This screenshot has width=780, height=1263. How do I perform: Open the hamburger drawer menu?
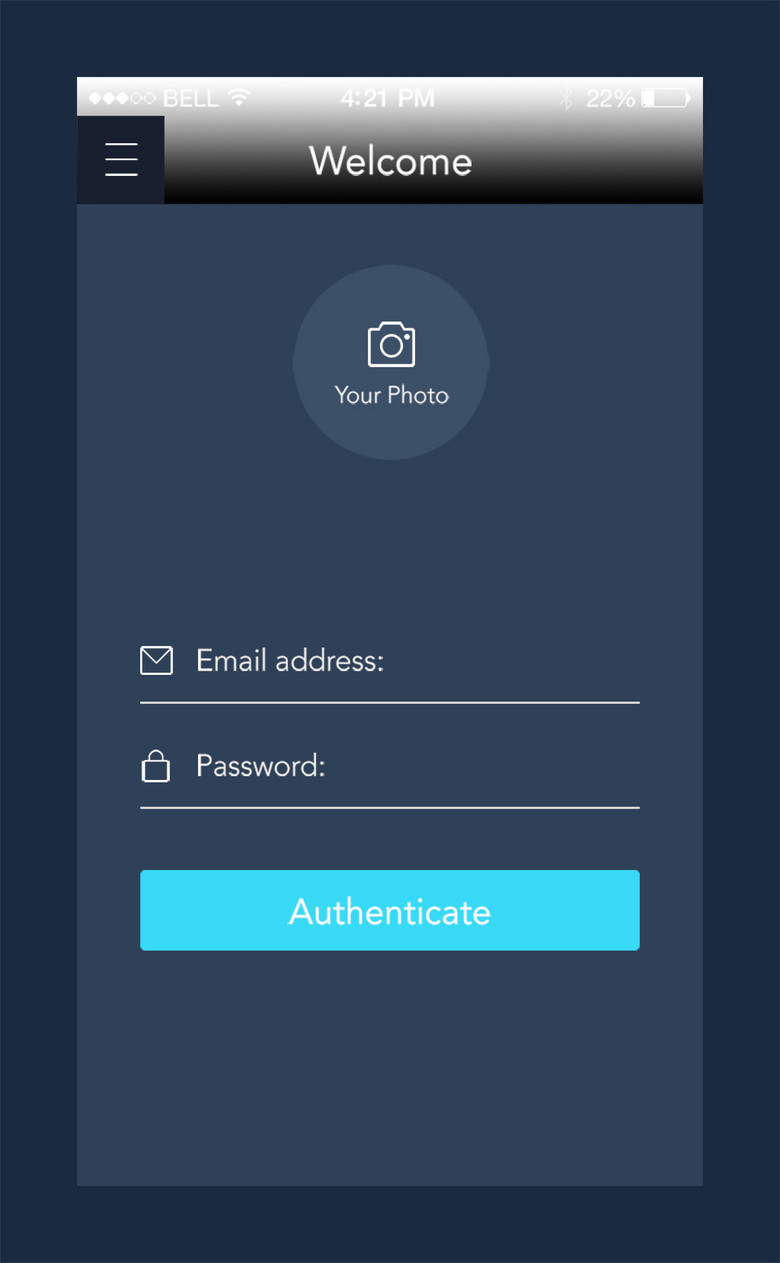[x=121, y=160]
